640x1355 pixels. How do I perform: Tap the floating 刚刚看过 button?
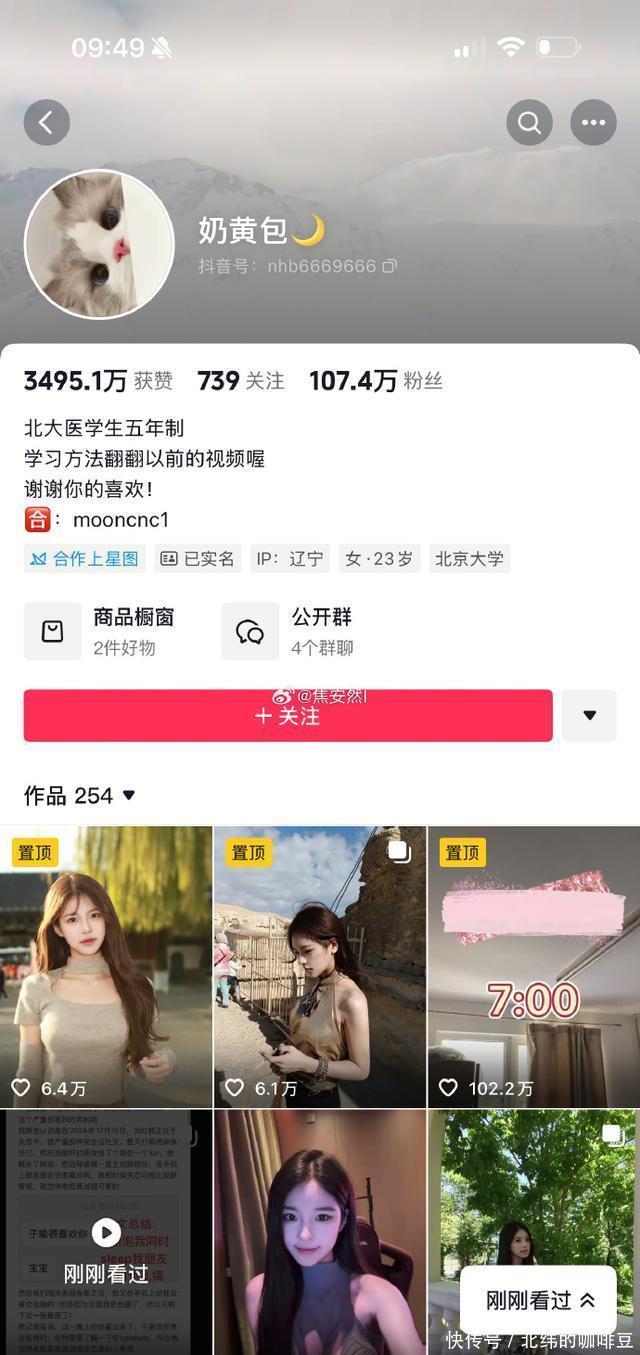point(540,1300)
